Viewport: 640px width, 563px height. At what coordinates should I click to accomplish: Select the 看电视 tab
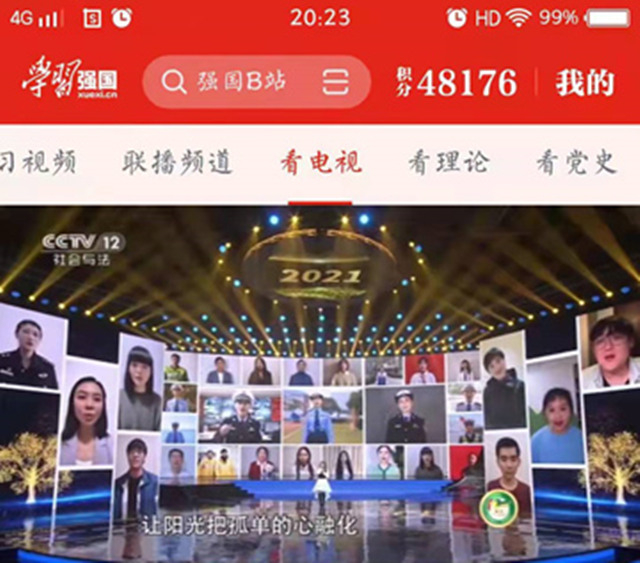pos(320,162)
